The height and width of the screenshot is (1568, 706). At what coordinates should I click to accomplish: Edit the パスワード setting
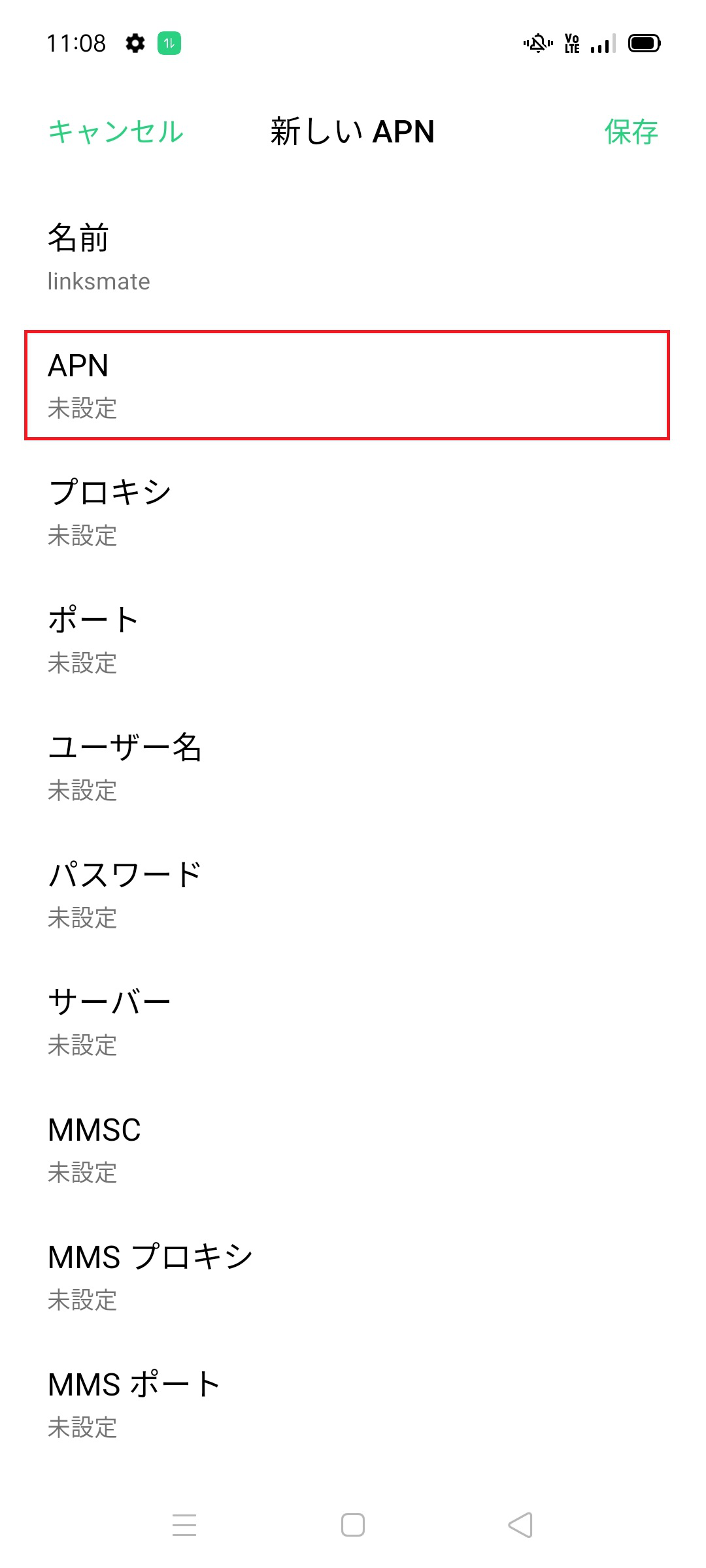point(353,894)
